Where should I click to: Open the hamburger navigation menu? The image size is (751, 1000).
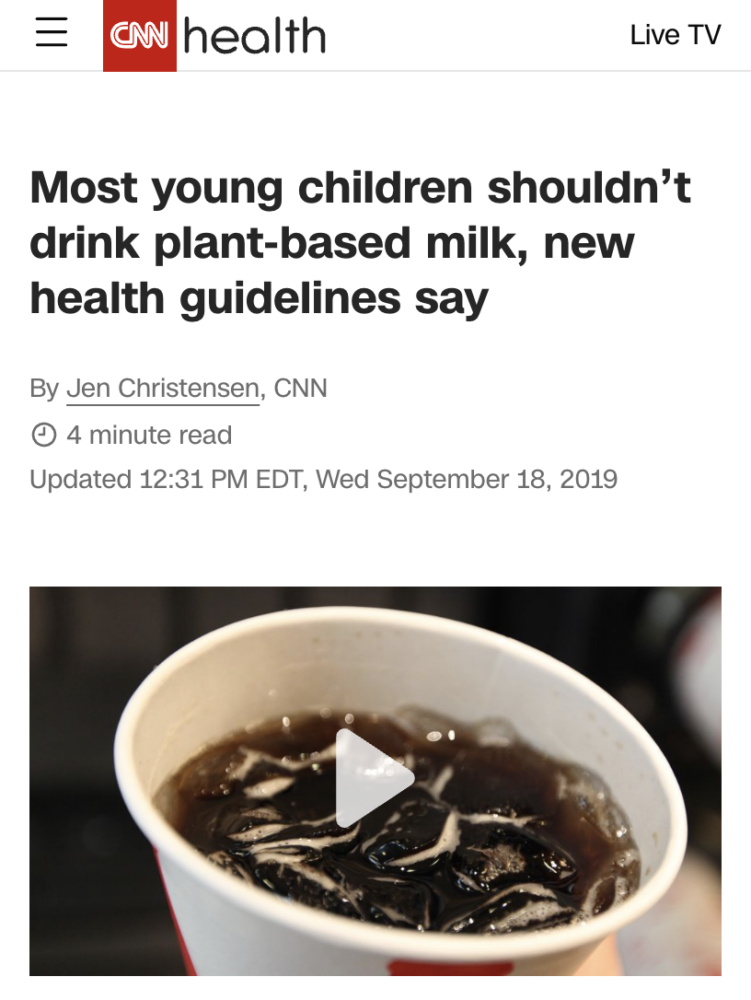[x=51, y=34]
